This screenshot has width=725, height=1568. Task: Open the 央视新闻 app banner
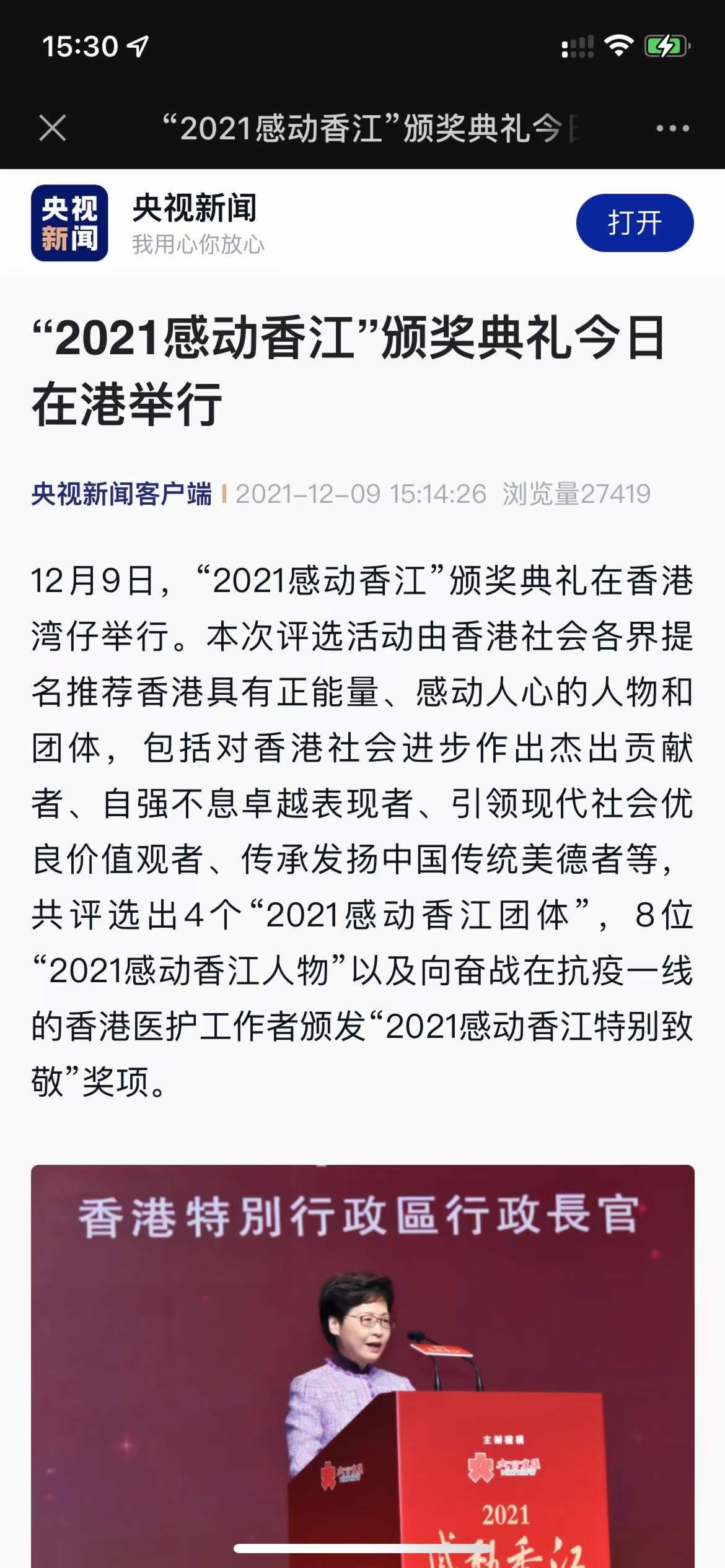[194, 223]
